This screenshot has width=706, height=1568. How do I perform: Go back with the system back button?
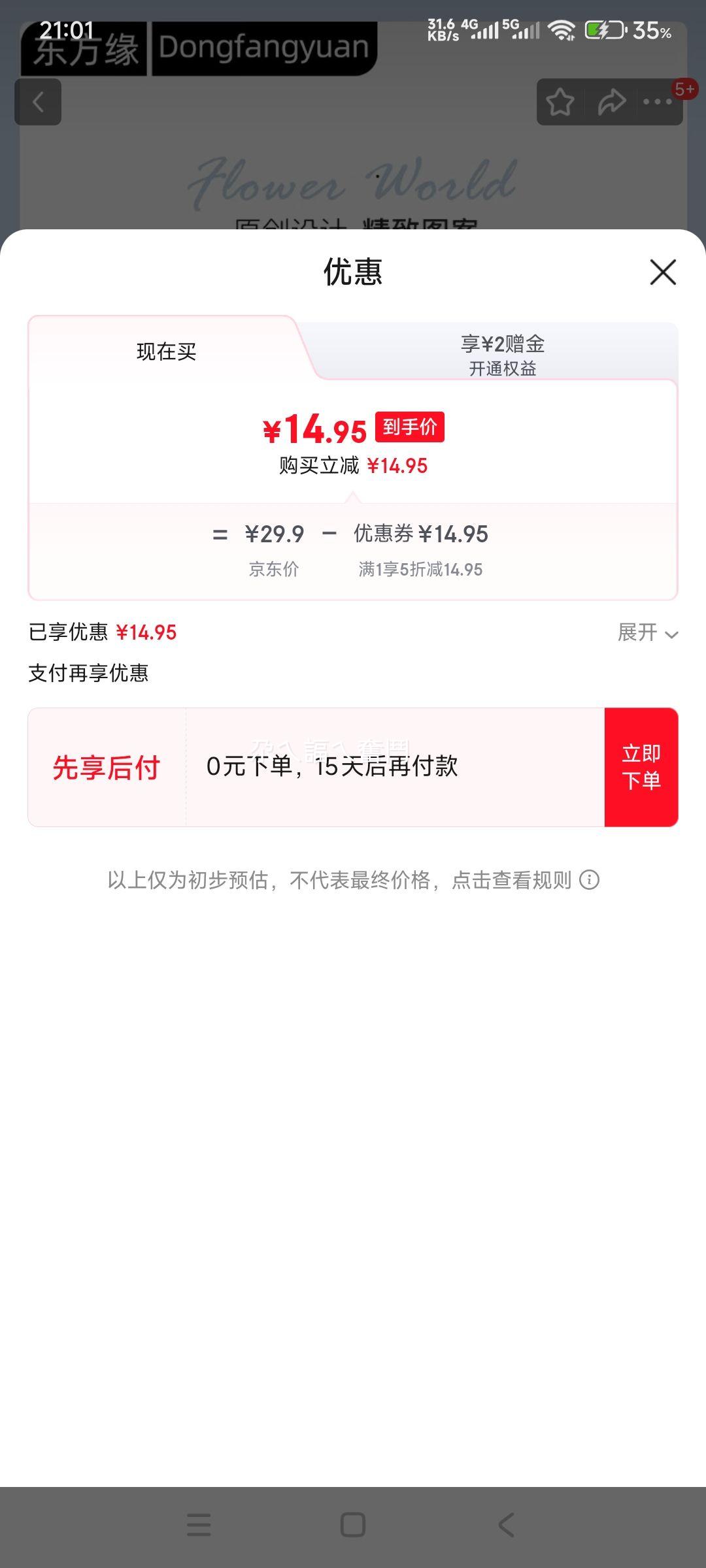[x=506, y=1525]
